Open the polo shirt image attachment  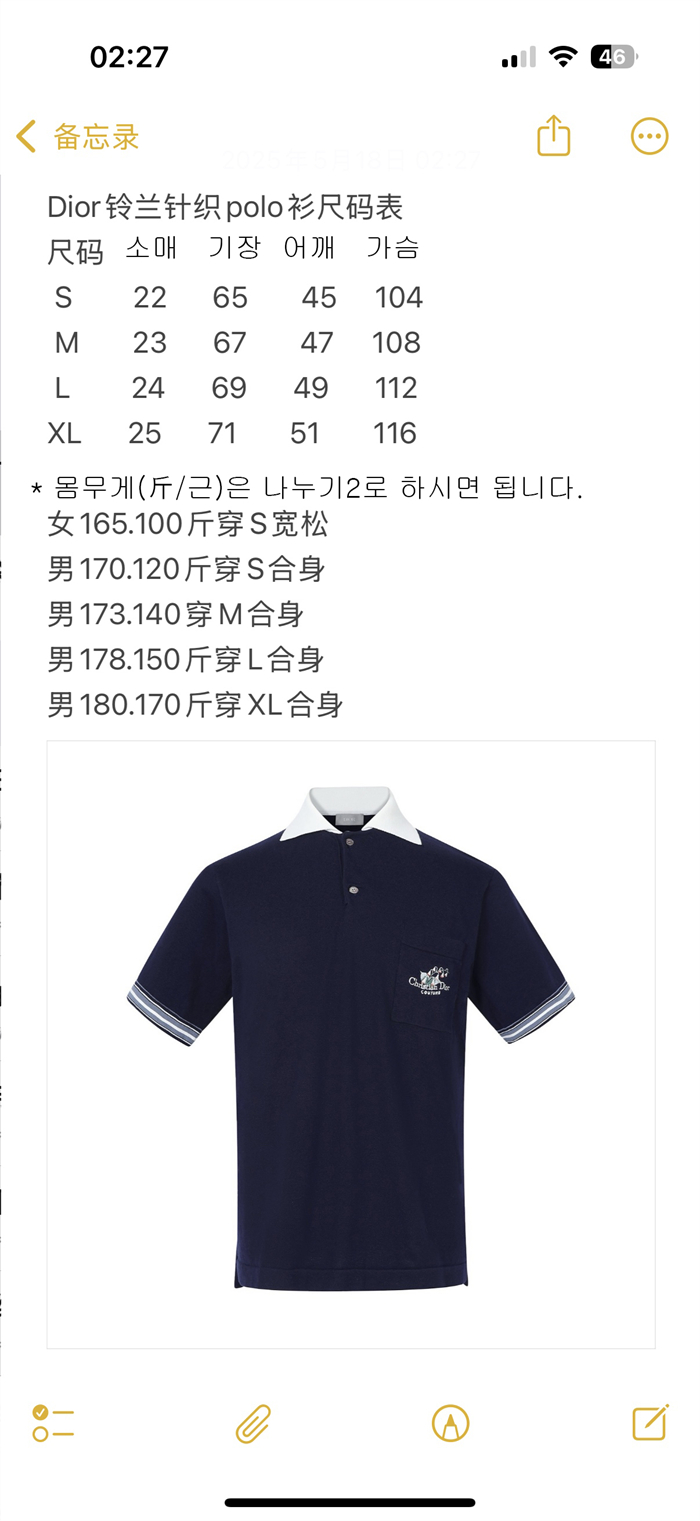click(x=351, y=1044)
